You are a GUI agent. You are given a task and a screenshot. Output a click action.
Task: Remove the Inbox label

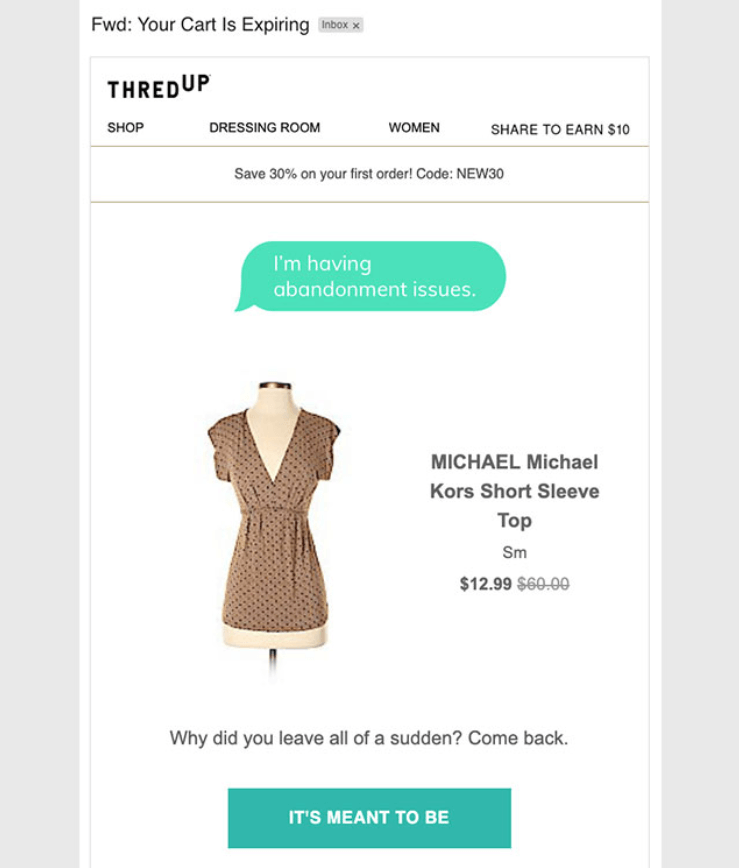click(356, 26)
